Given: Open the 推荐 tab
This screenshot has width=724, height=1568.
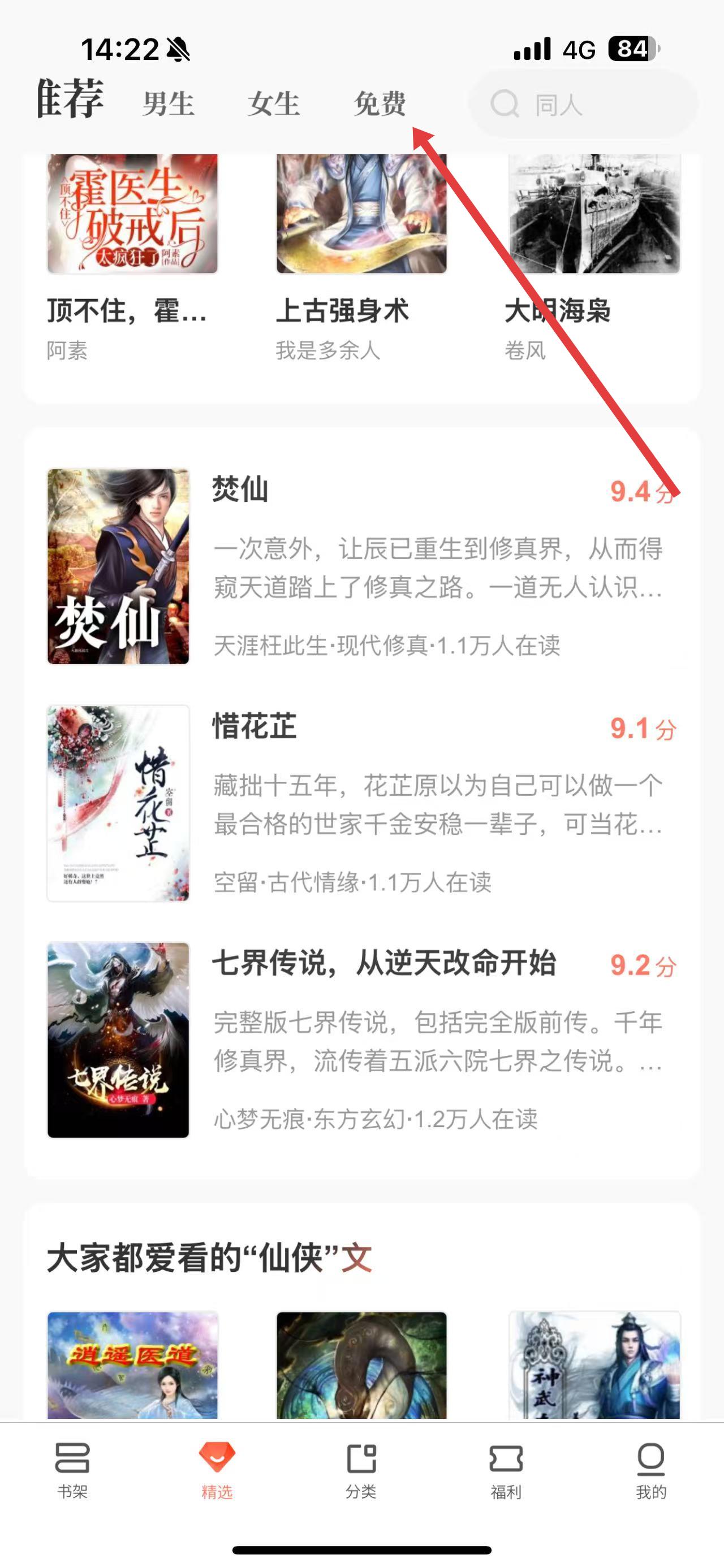Looking at the screenshot, I should pos(70,99).
